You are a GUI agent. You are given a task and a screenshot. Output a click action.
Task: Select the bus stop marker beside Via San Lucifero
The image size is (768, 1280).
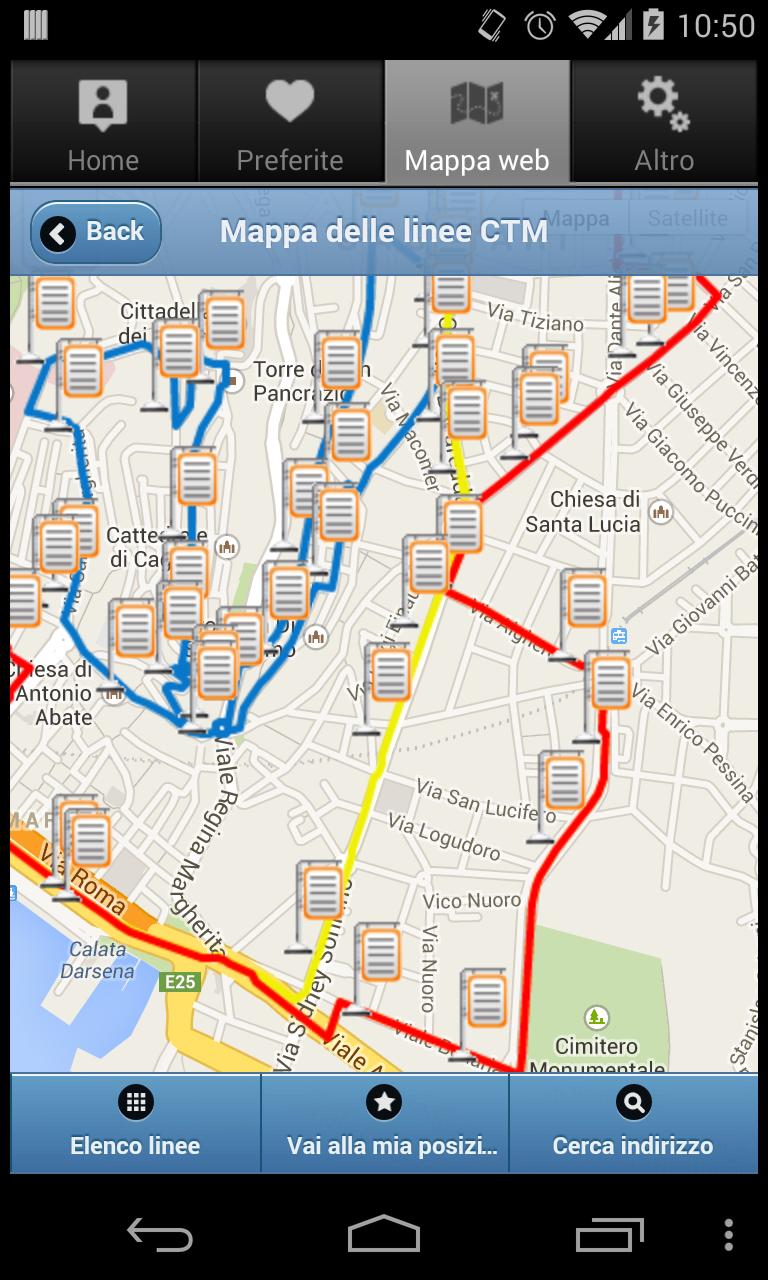point(564,780)
